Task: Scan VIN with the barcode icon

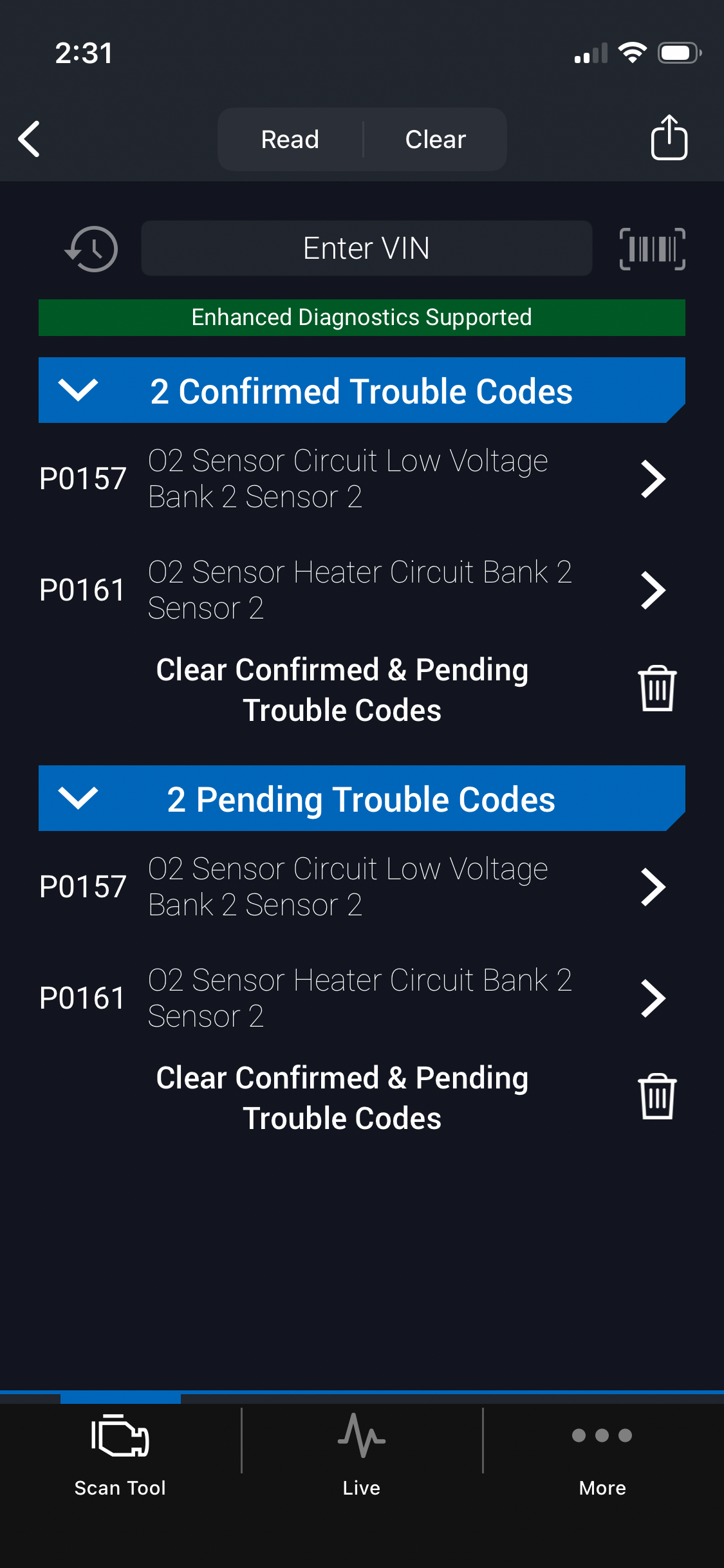Action: [x=652, y=248]
